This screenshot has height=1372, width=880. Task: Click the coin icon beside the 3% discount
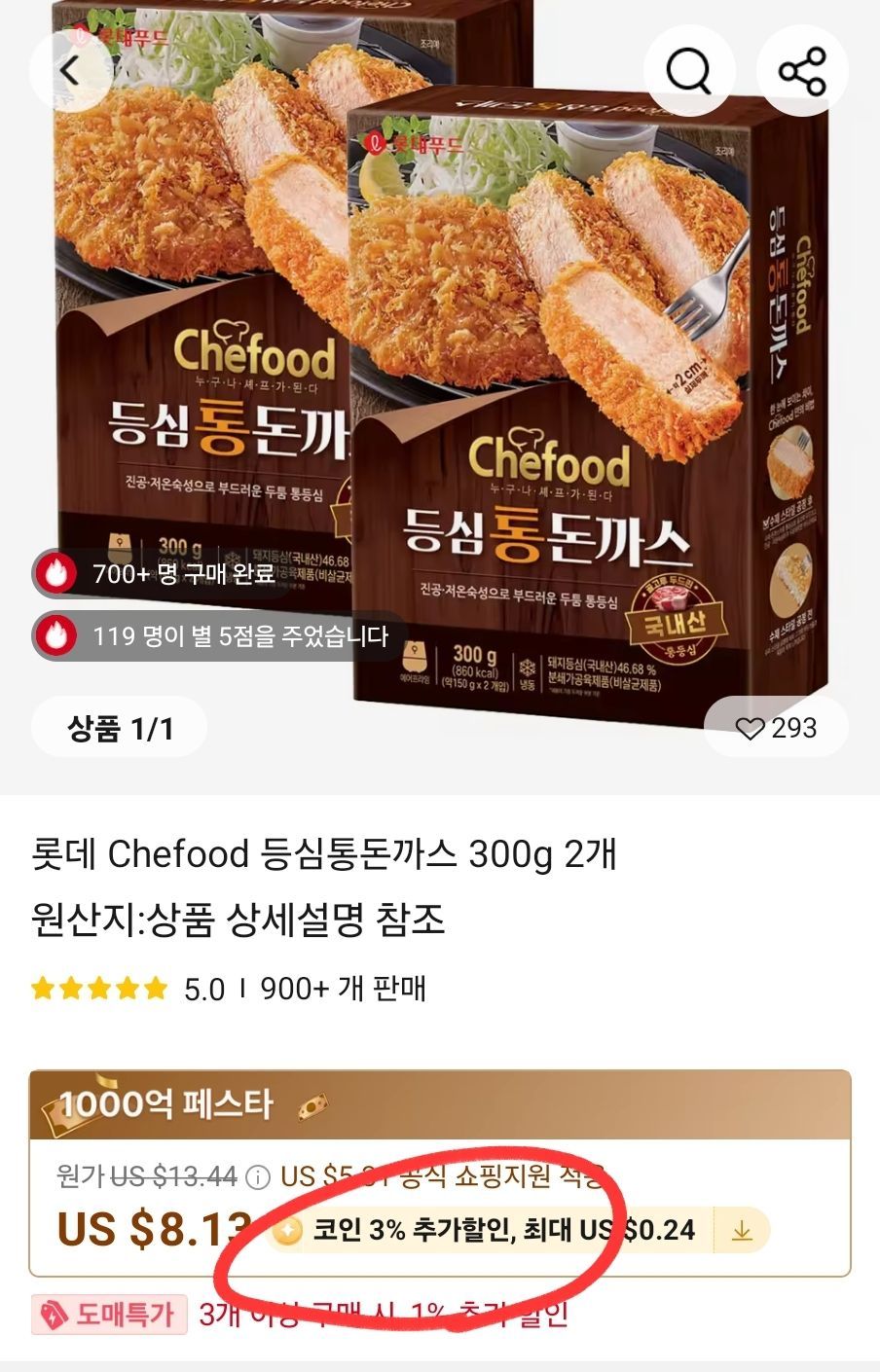tap(286, 1232)
